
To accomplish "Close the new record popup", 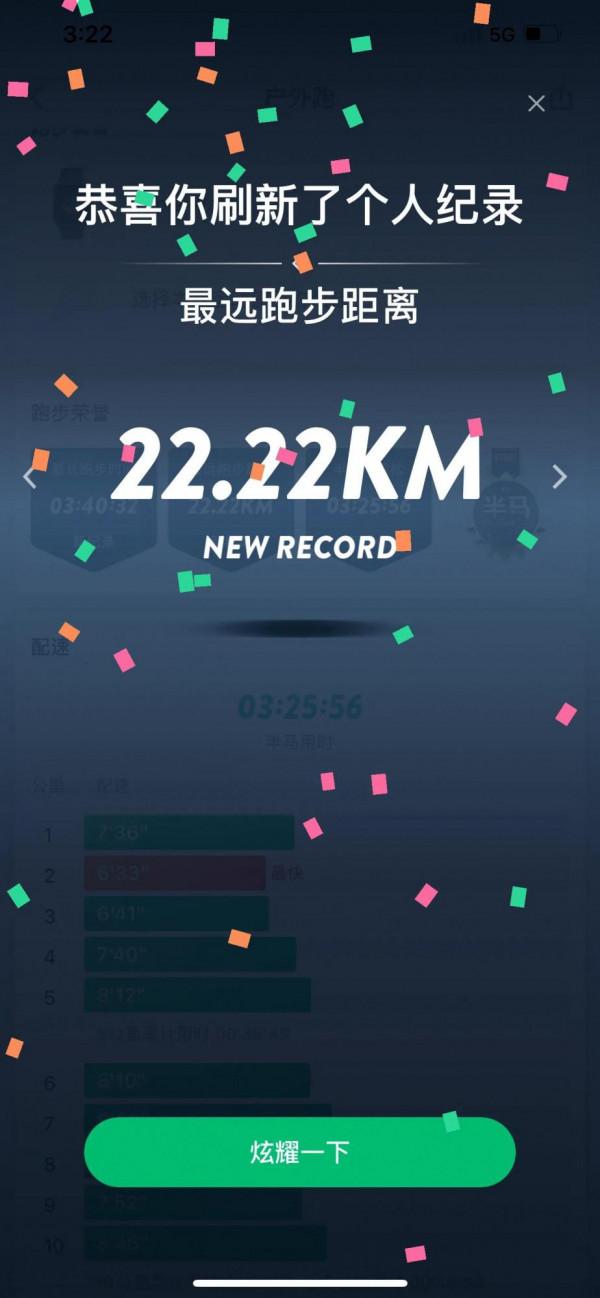I will [x=536, y=103].
